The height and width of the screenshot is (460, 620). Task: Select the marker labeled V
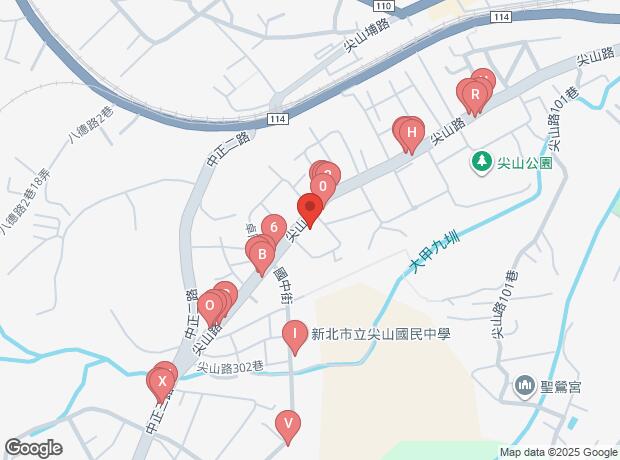pos(289,424)
